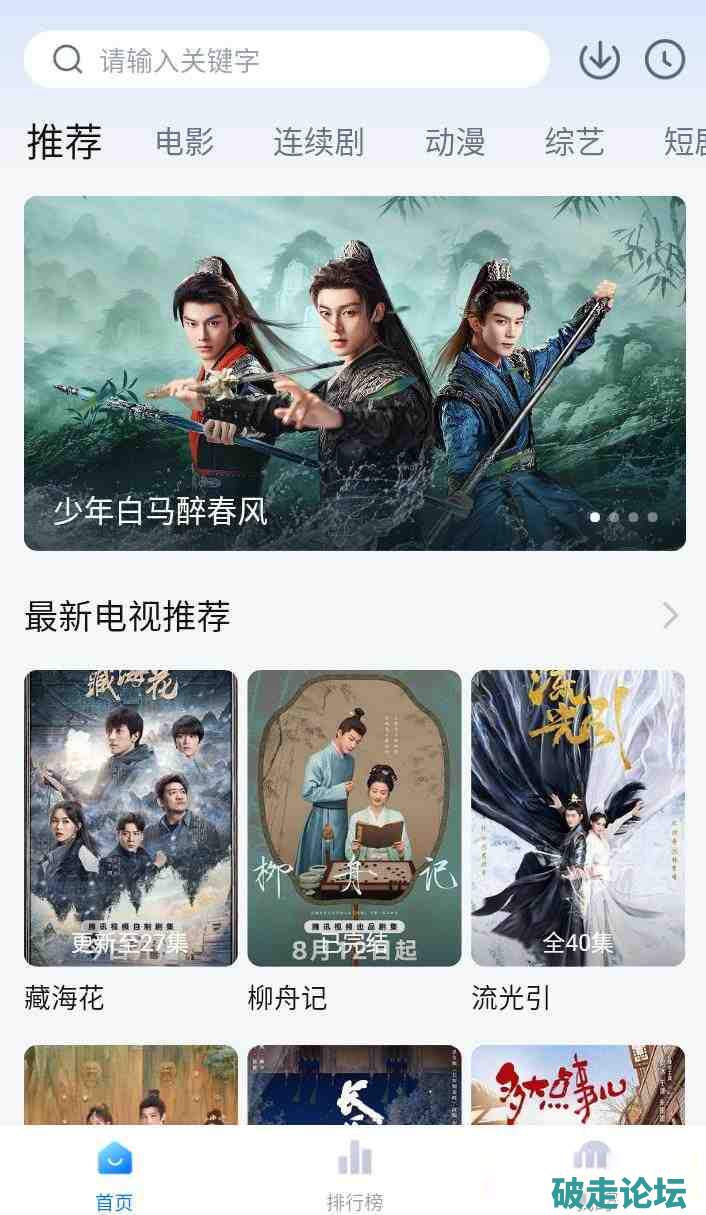Go to the 综艺 tab
Screen dimensions: 706x1215
point(574,142)
